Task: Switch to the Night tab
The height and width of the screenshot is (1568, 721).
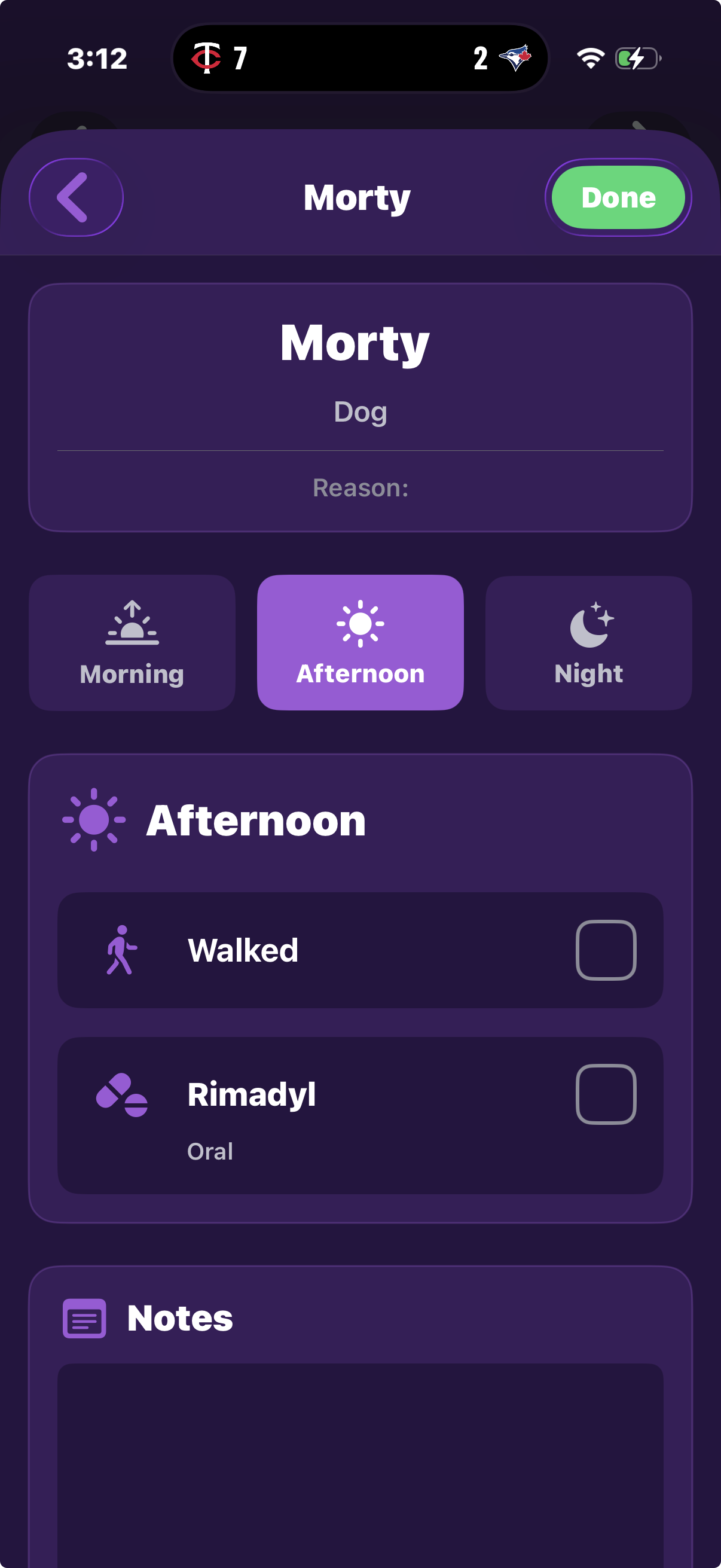Action: [588, 643]
